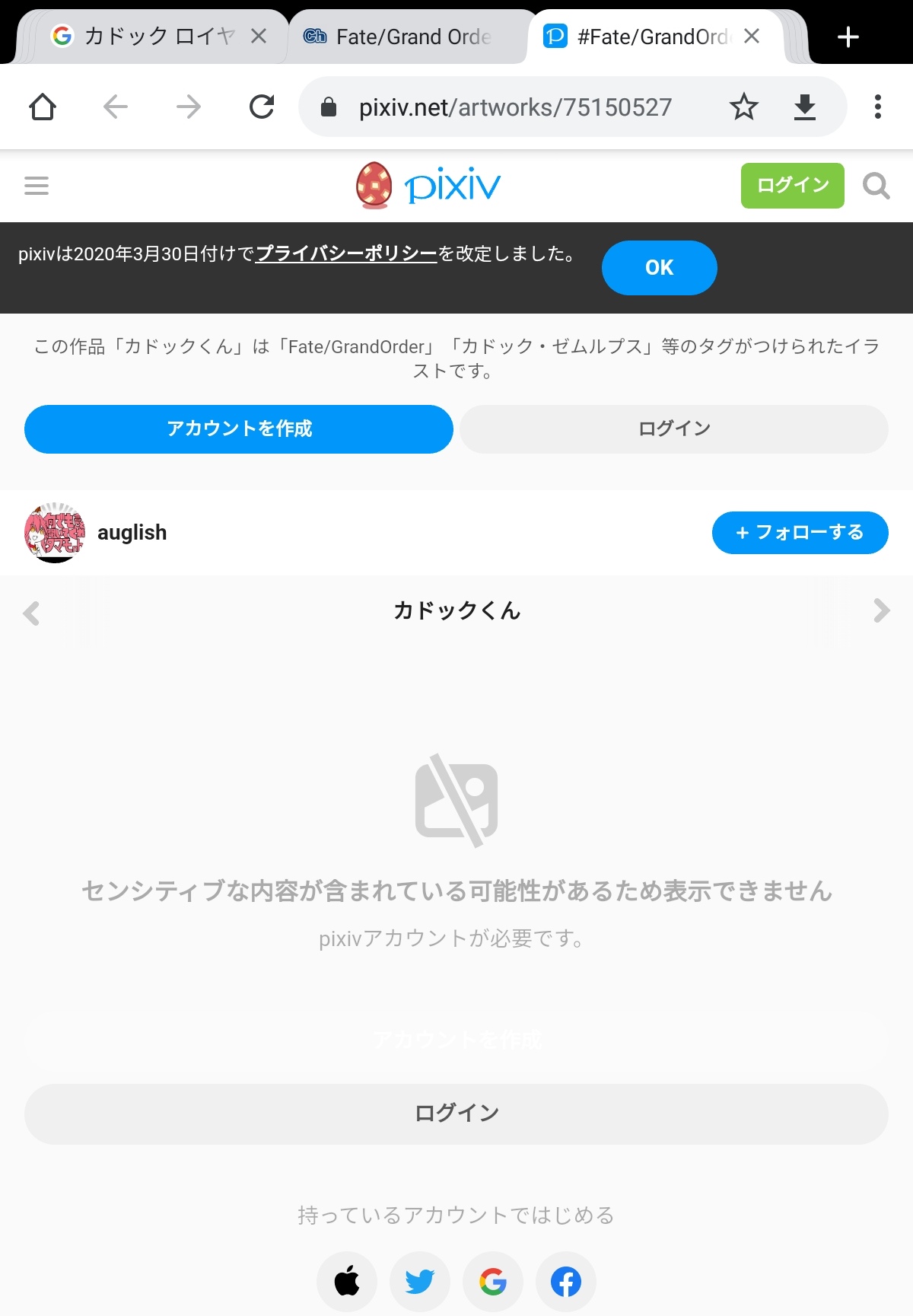
Task: Tap the green ログイン button in header
Action: (x=792, y=186)
